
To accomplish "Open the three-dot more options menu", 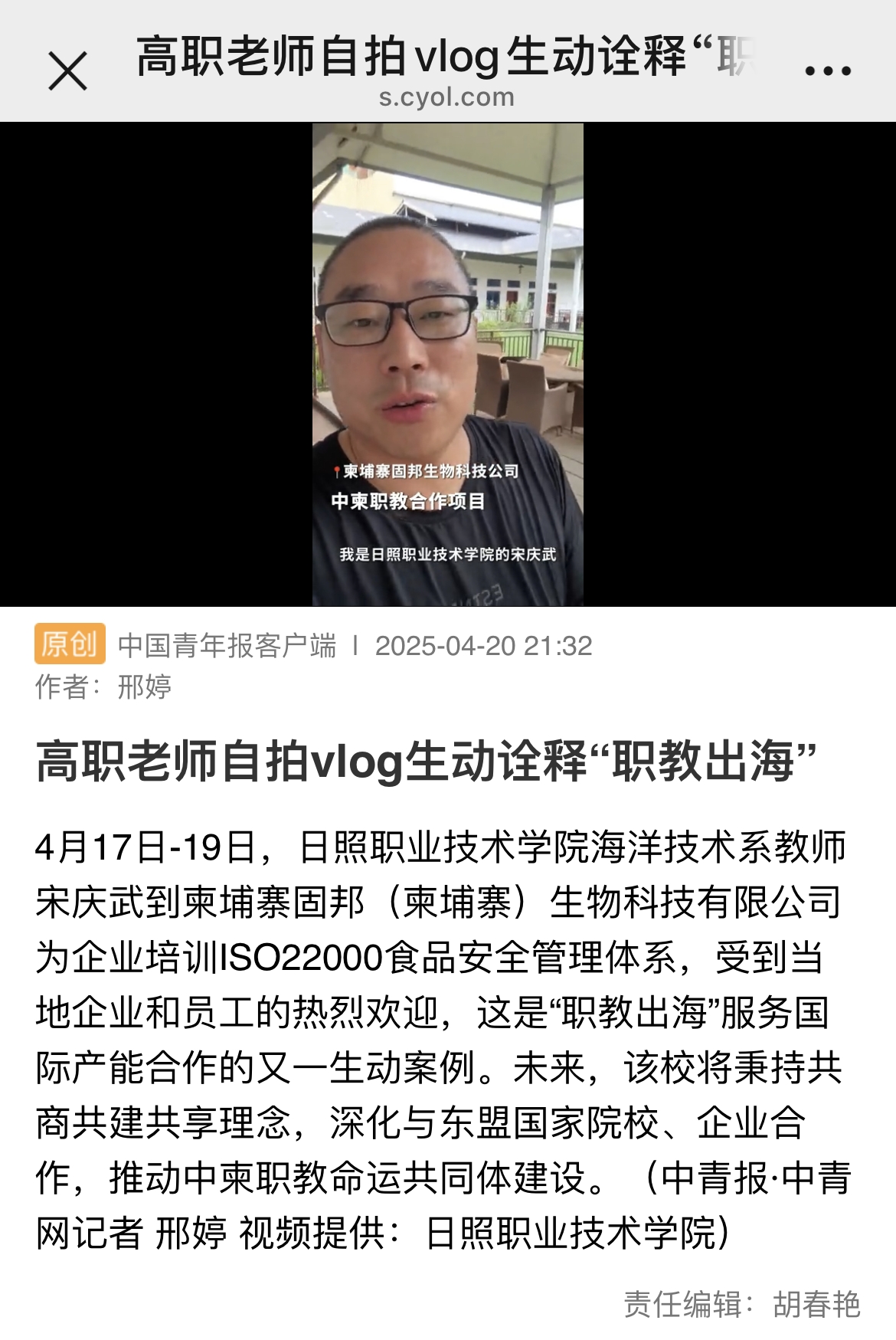I will (828, 71).
